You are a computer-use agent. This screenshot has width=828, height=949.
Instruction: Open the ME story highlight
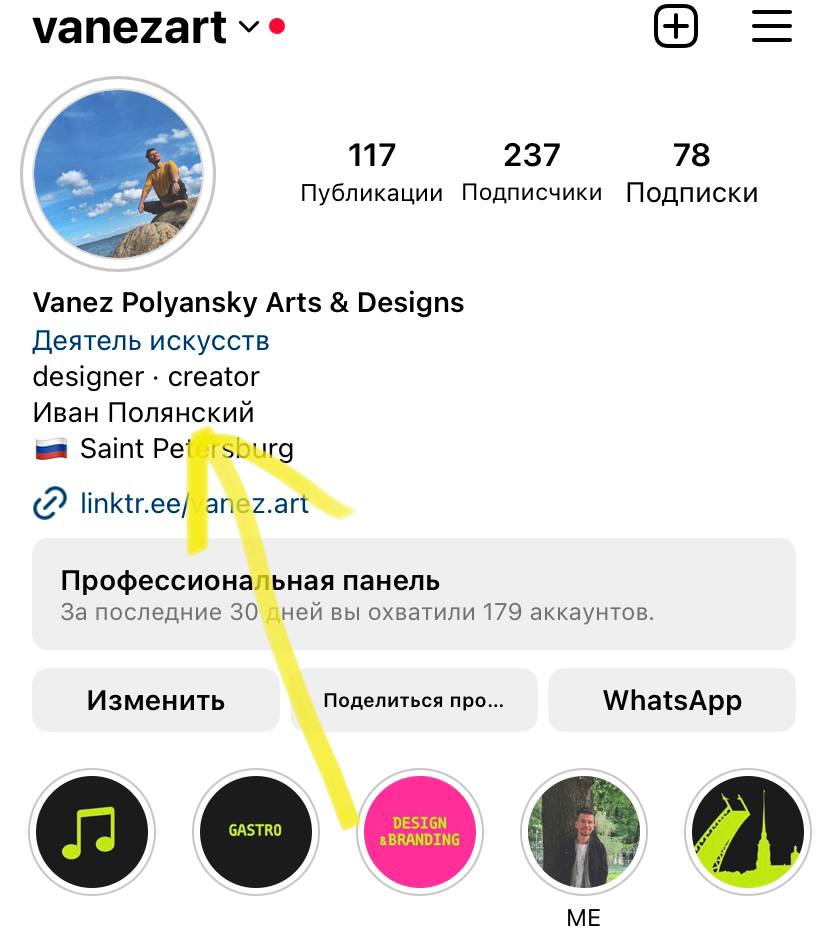(583, 832)
